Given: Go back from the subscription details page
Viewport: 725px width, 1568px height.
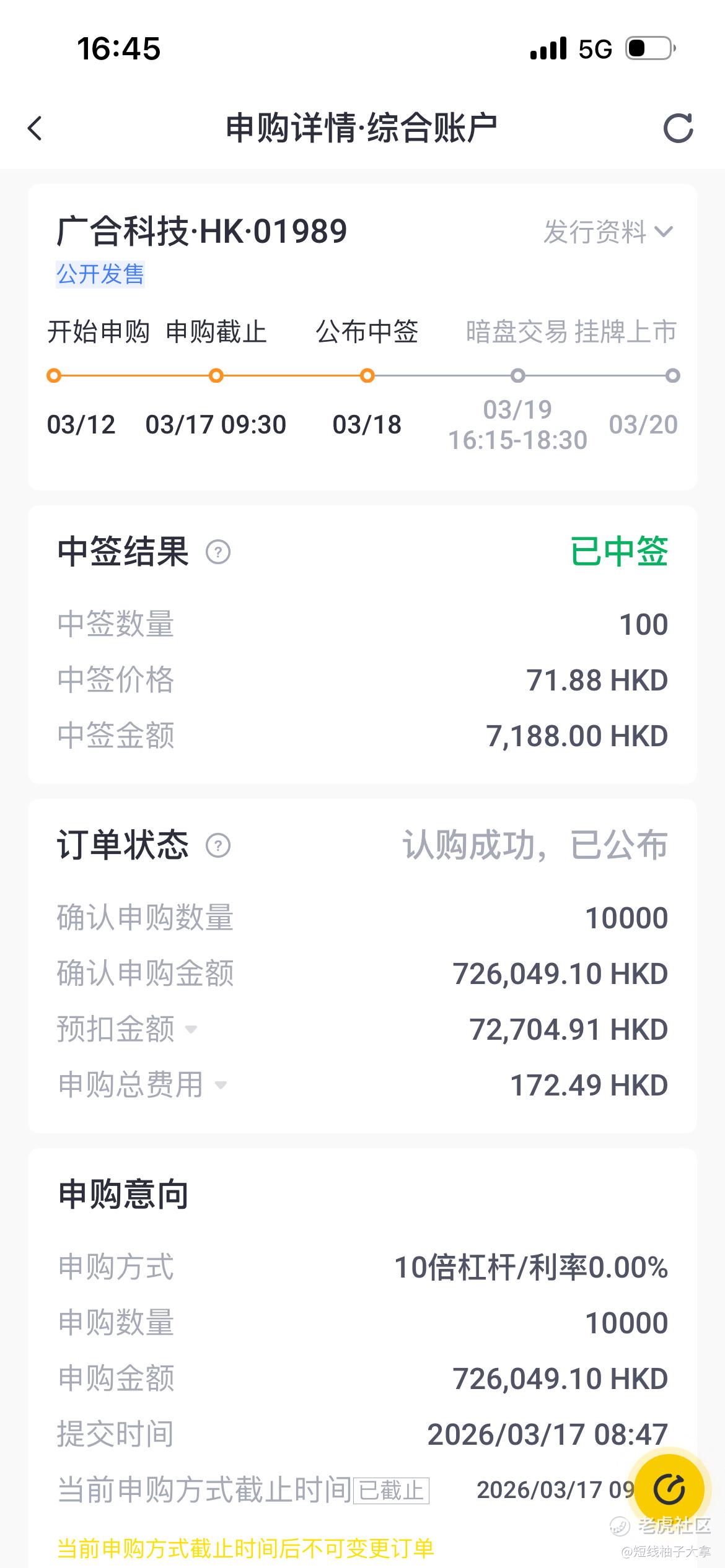Looking at the screenshot, I should (x=35, y=128).
